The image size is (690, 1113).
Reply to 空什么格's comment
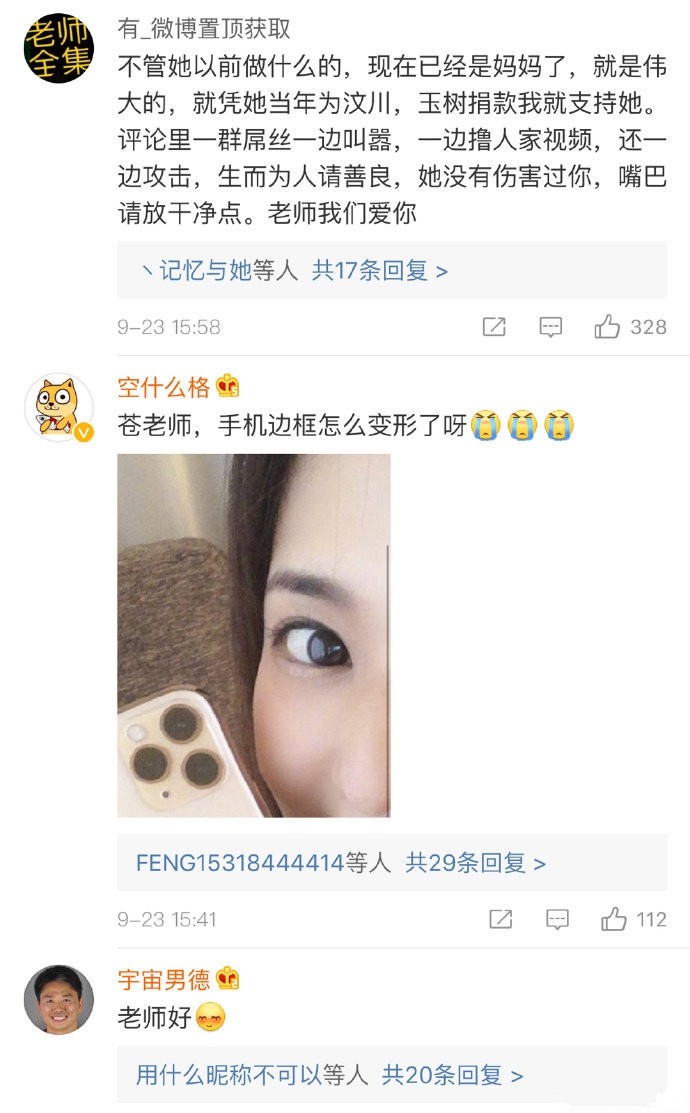[x=558, y=919]
